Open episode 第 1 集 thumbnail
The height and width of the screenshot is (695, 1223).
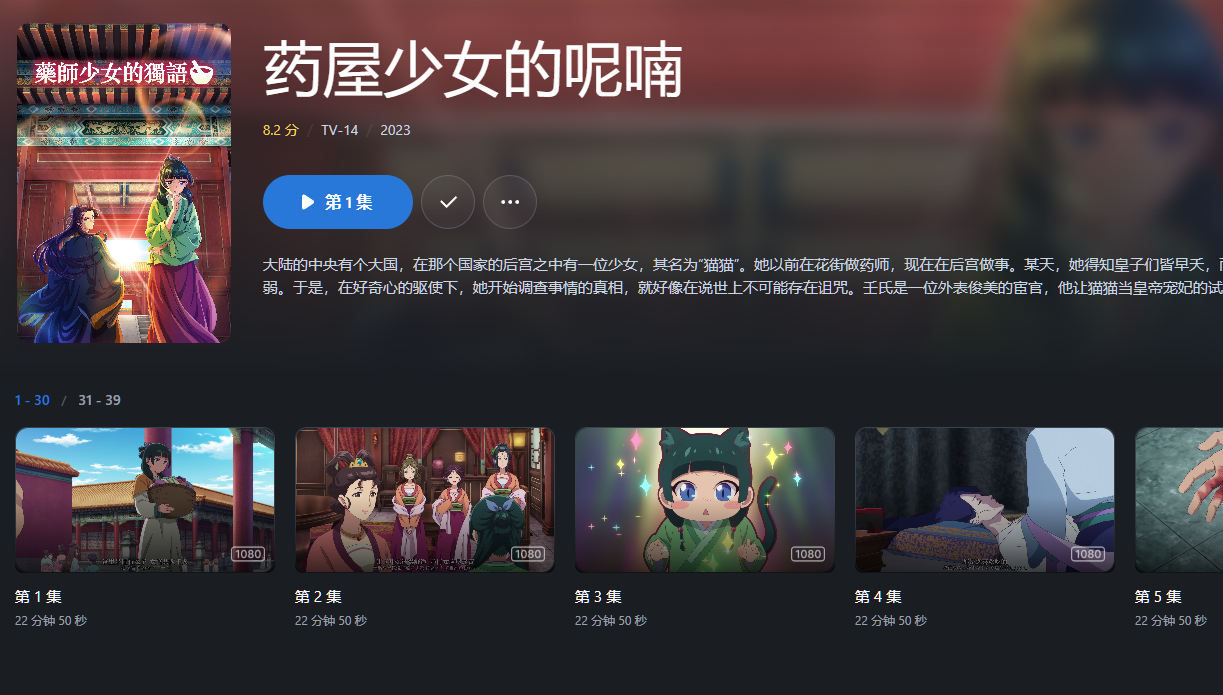click(x=145, y=500)
